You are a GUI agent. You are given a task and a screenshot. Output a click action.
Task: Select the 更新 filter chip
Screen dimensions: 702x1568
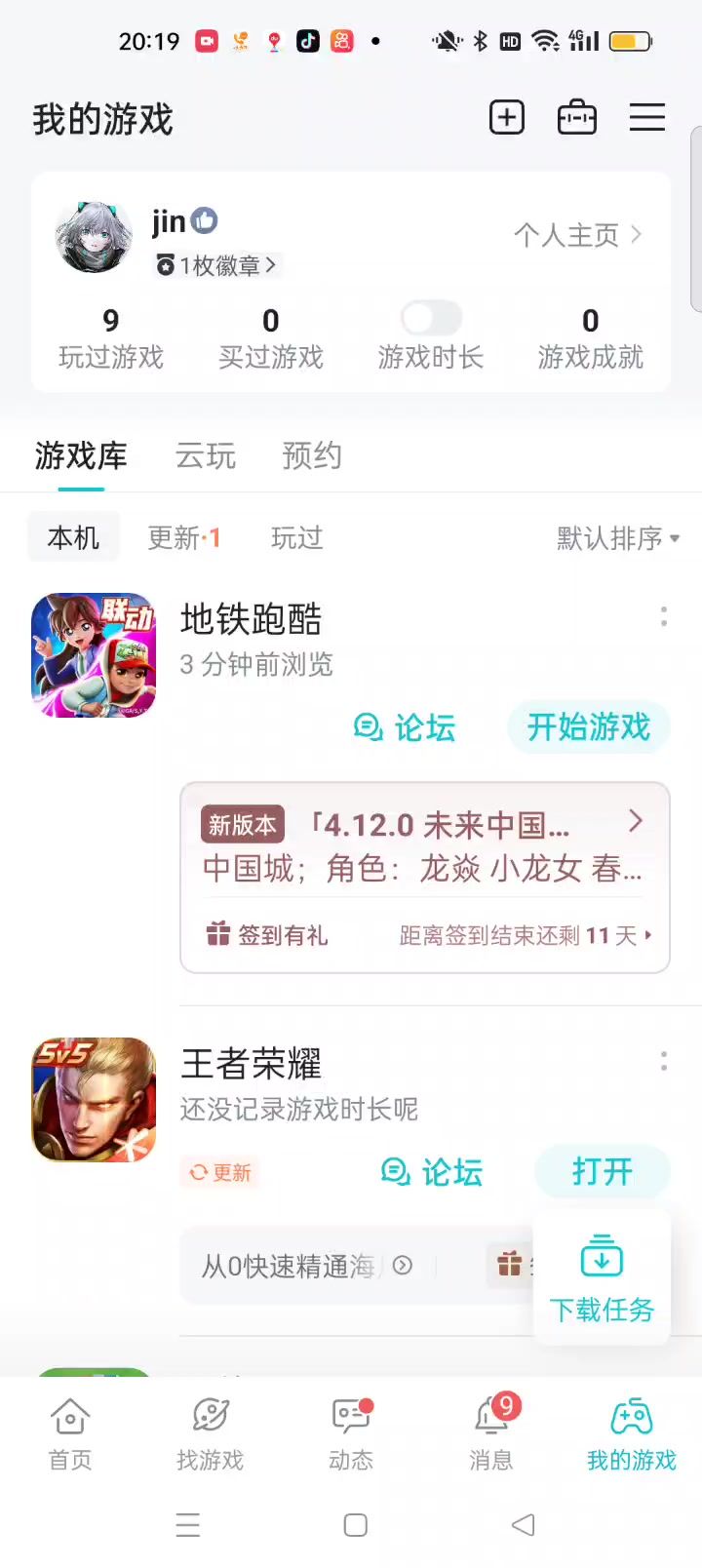(183, 537)
